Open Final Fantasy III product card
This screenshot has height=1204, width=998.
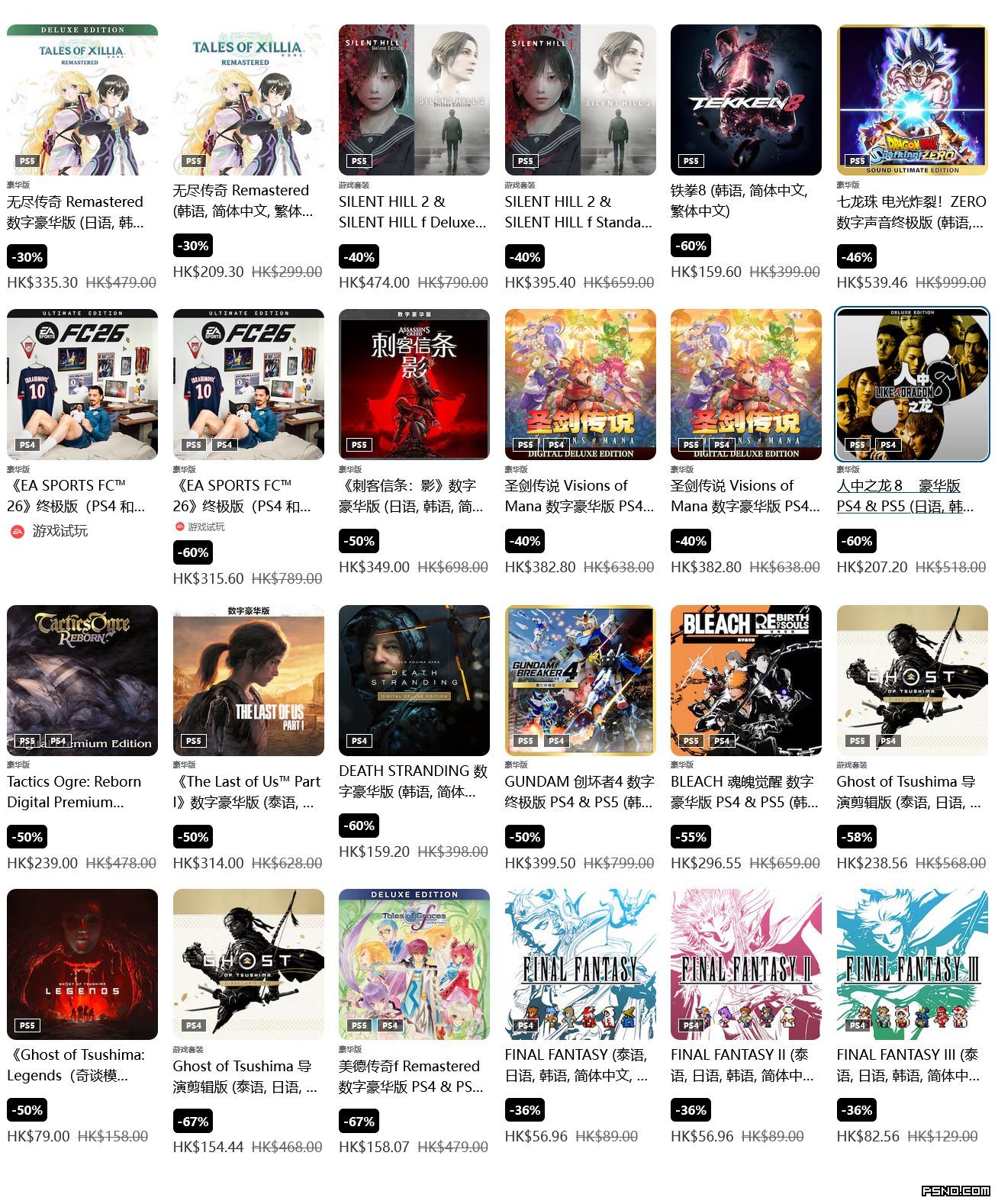click(912, 964)
